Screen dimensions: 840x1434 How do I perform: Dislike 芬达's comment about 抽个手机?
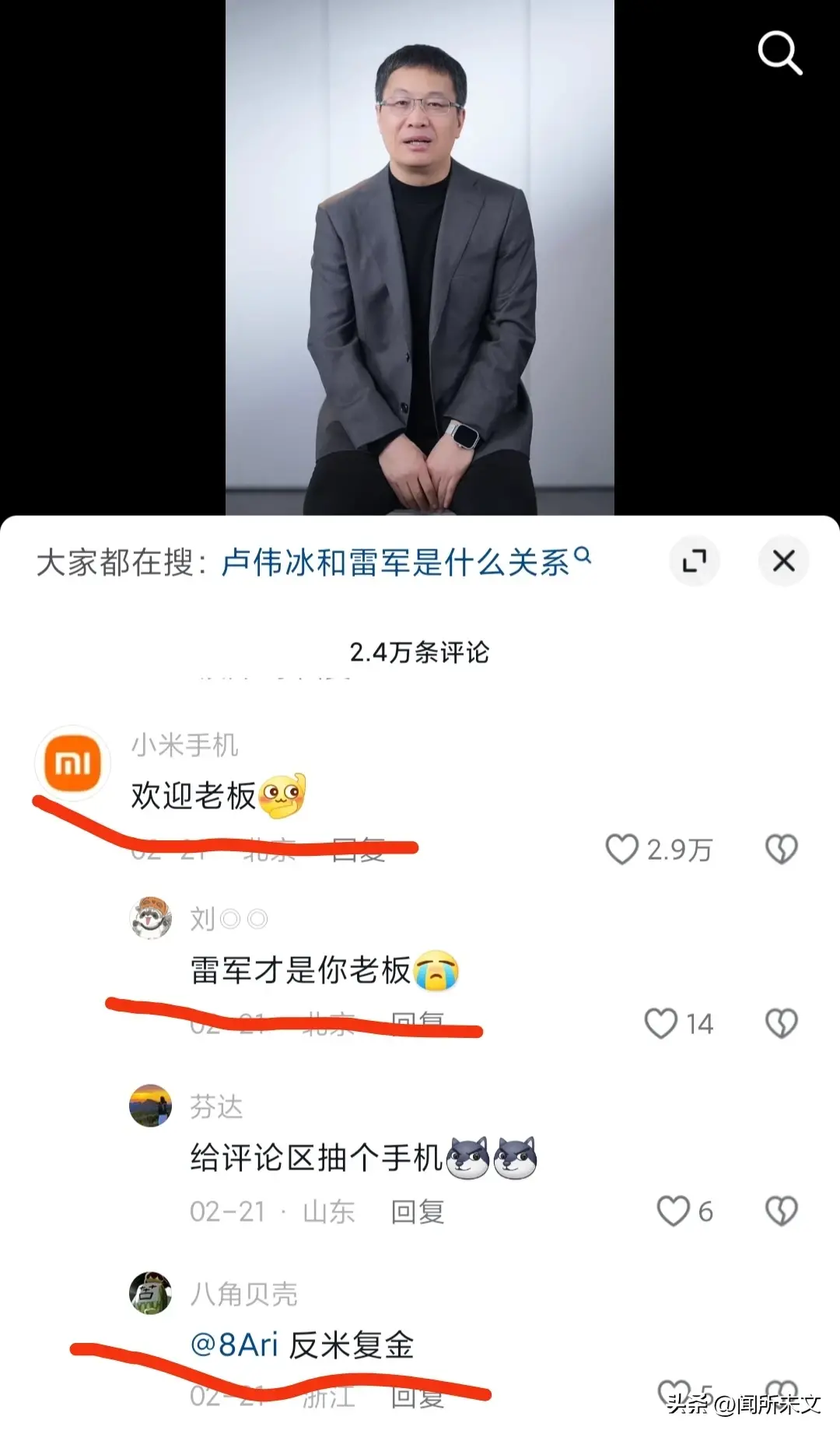782,1211
